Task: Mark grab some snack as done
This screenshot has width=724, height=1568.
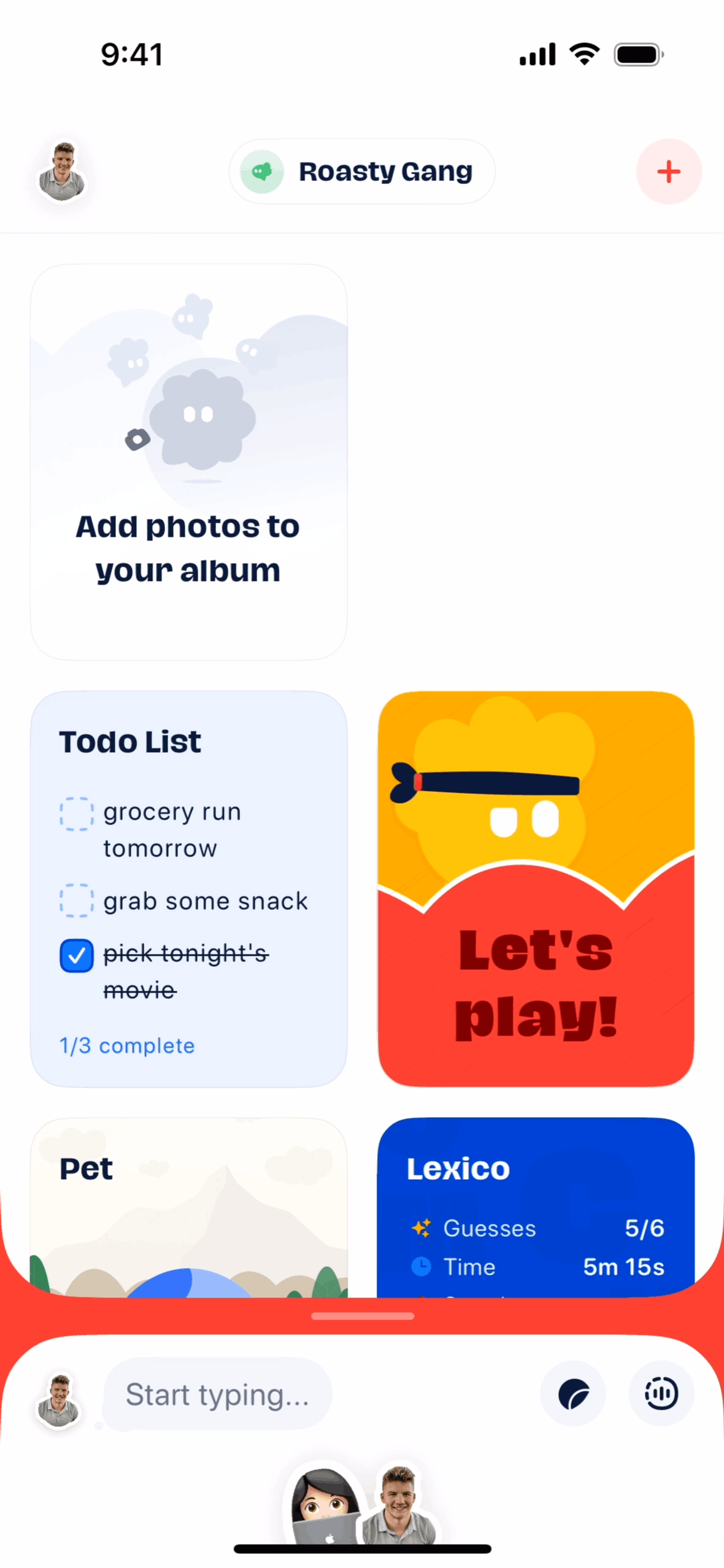Action: (x=77, y=901)
